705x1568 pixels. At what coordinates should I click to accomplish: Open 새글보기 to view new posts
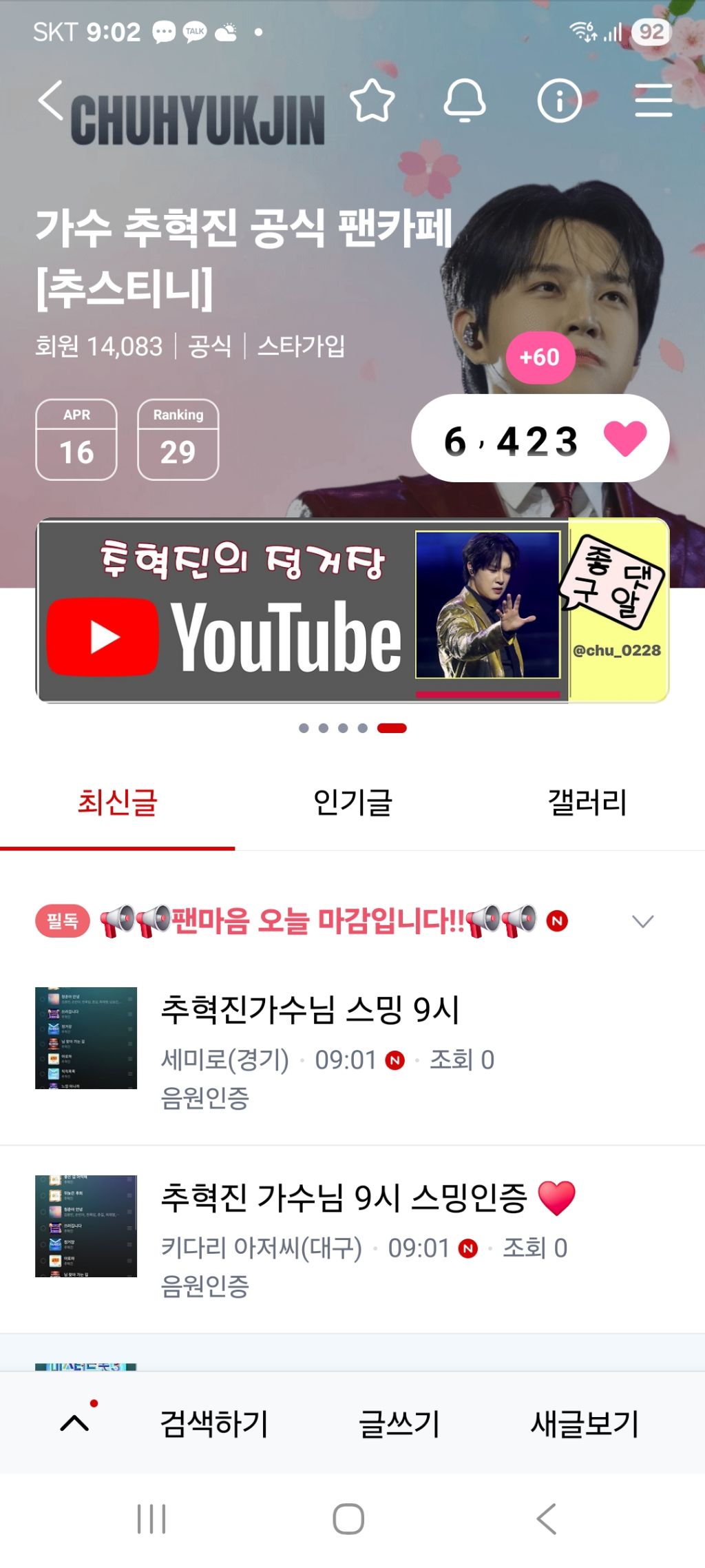[585, 1424]
